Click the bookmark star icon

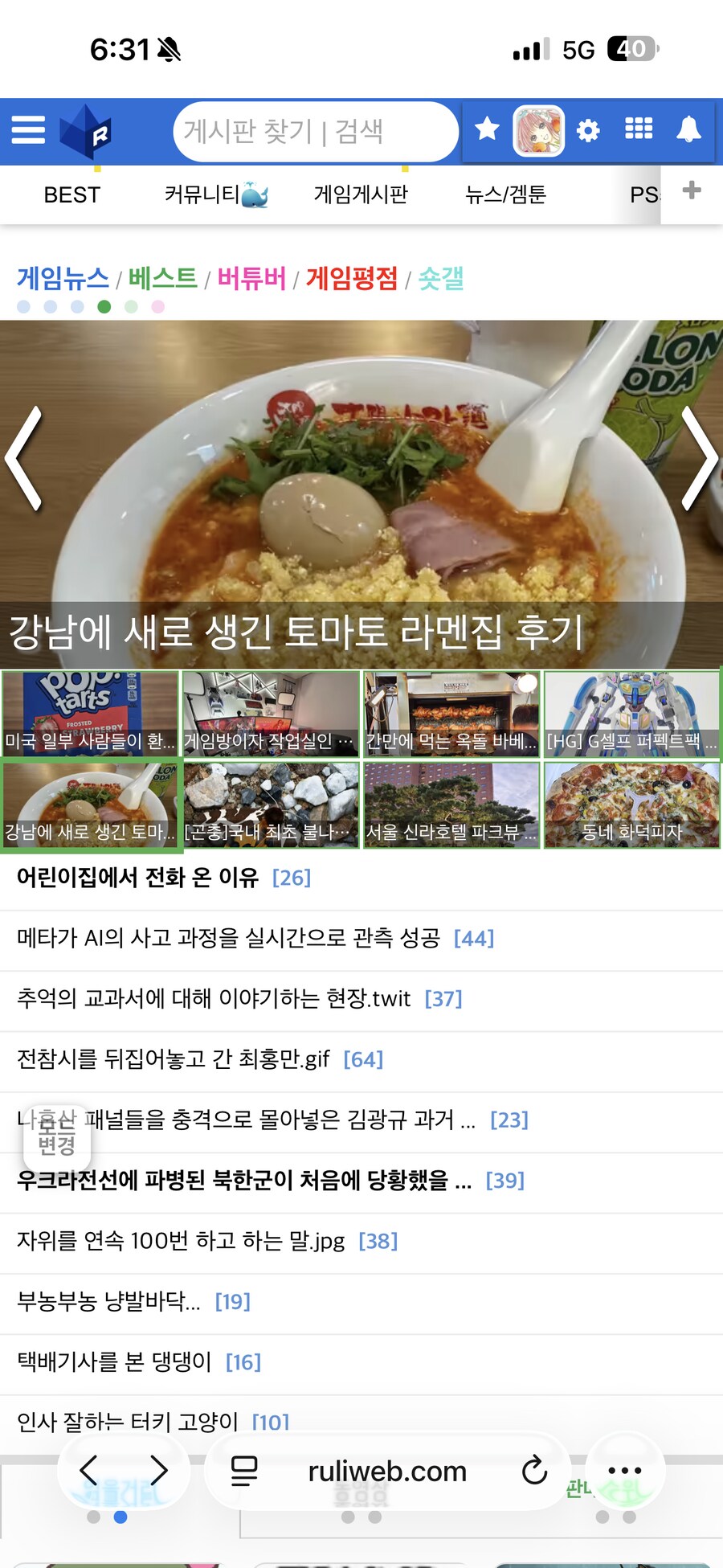click(487, 129)
